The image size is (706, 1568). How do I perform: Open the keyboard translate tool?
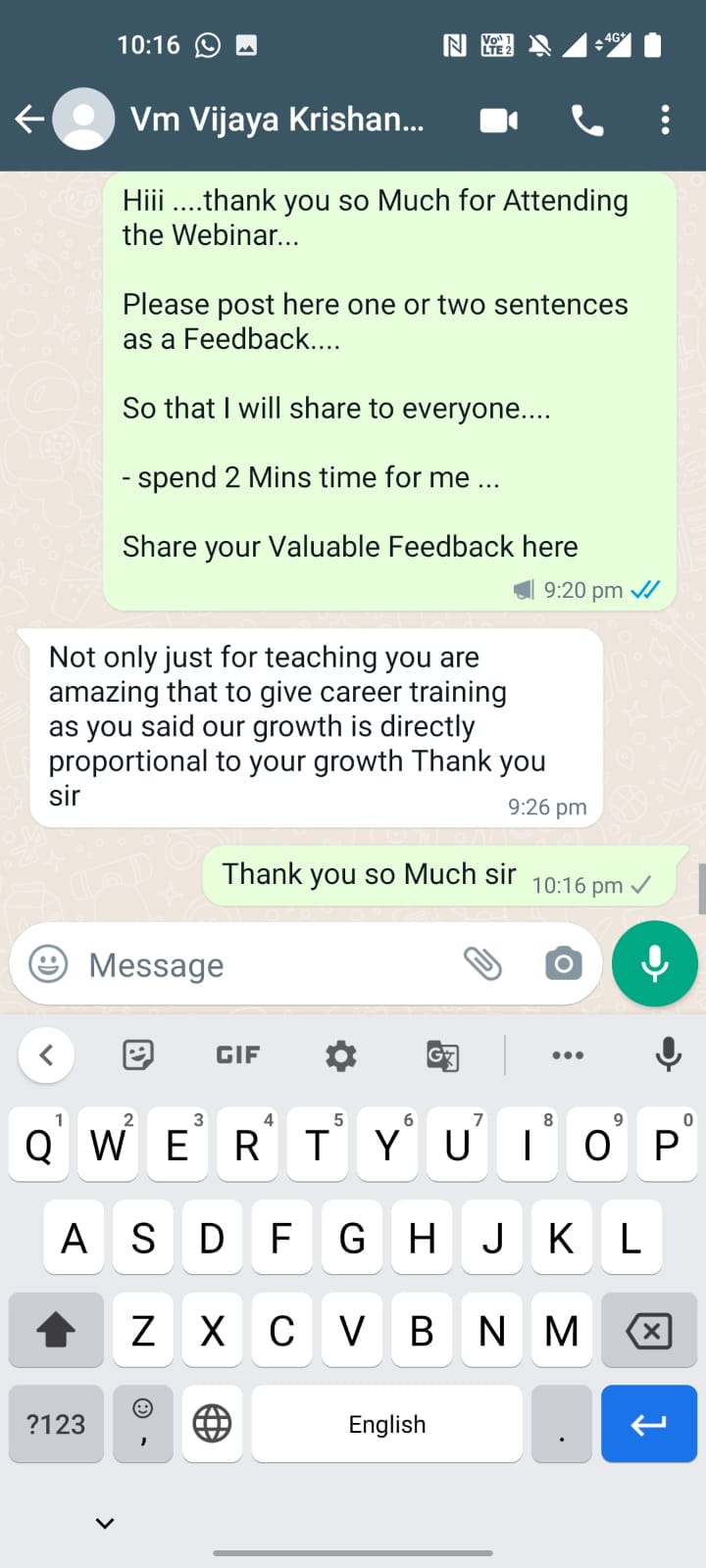coord(442,1055)
